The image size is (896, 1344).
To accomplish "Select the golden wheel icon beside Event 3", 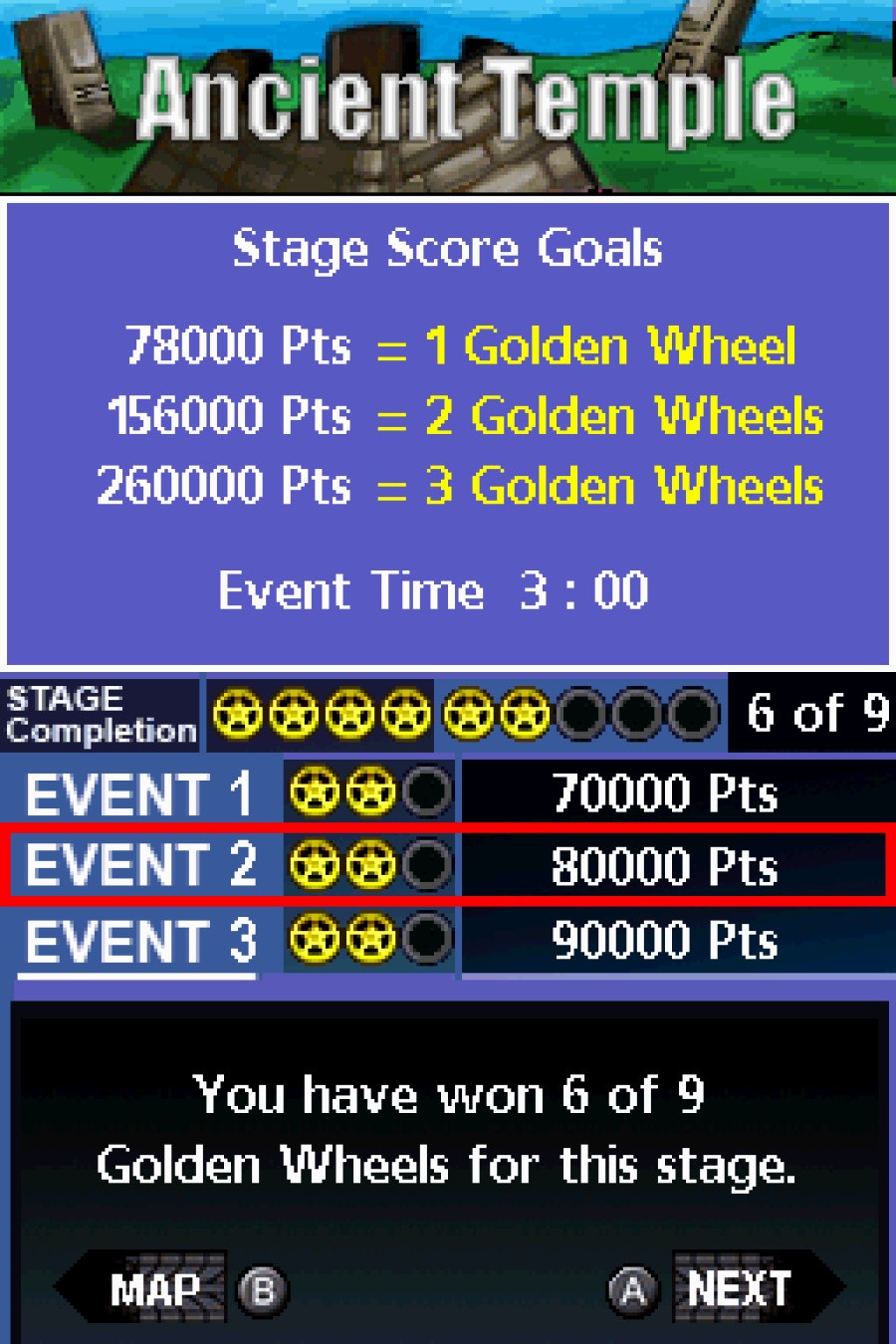I will click(312, 938).
